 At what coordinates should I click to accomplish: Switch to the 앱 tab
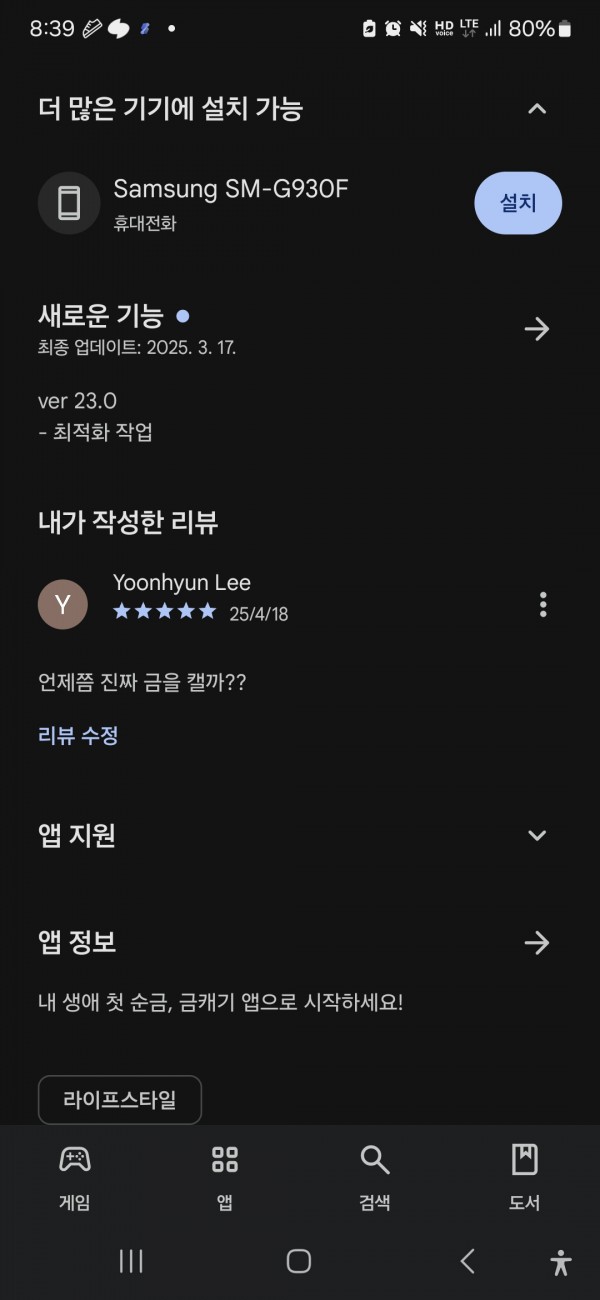tap(225, 1177)
